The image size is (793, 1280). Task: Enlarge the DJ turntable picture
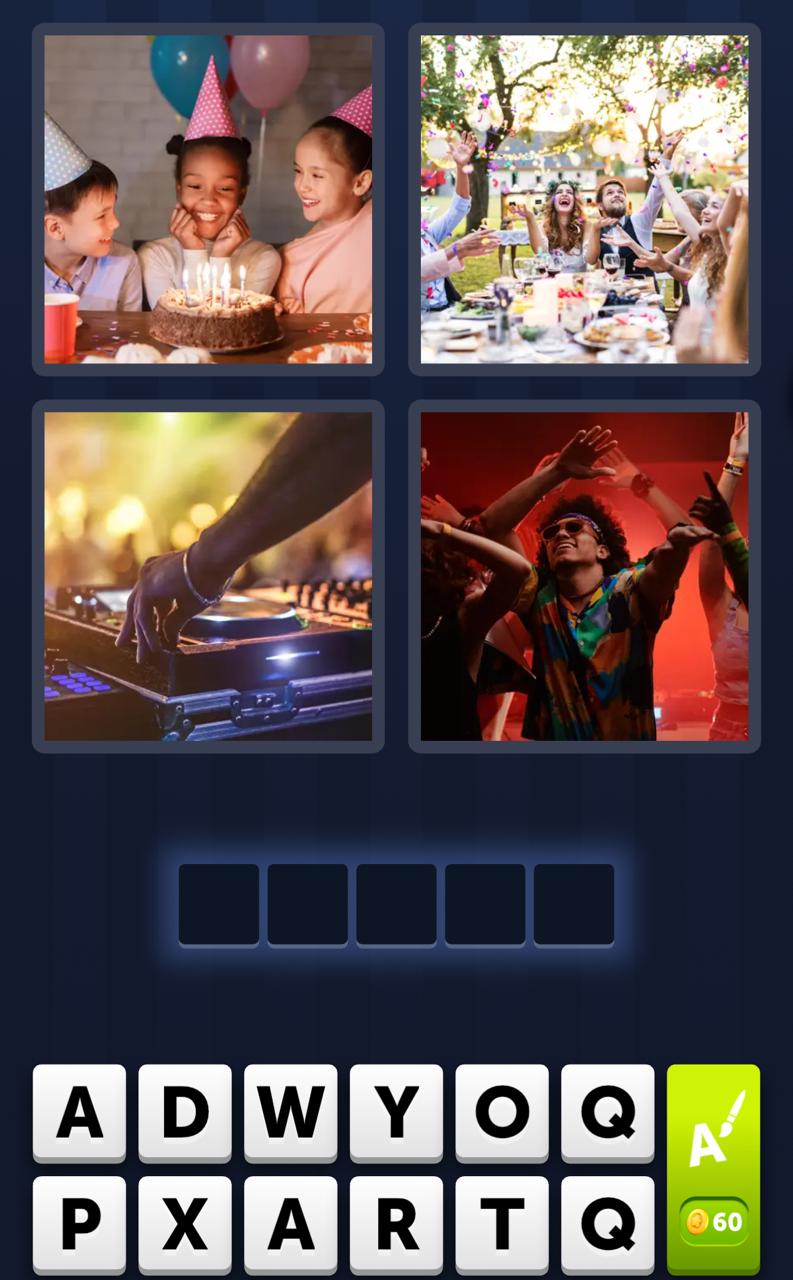[x=208, y=576]
